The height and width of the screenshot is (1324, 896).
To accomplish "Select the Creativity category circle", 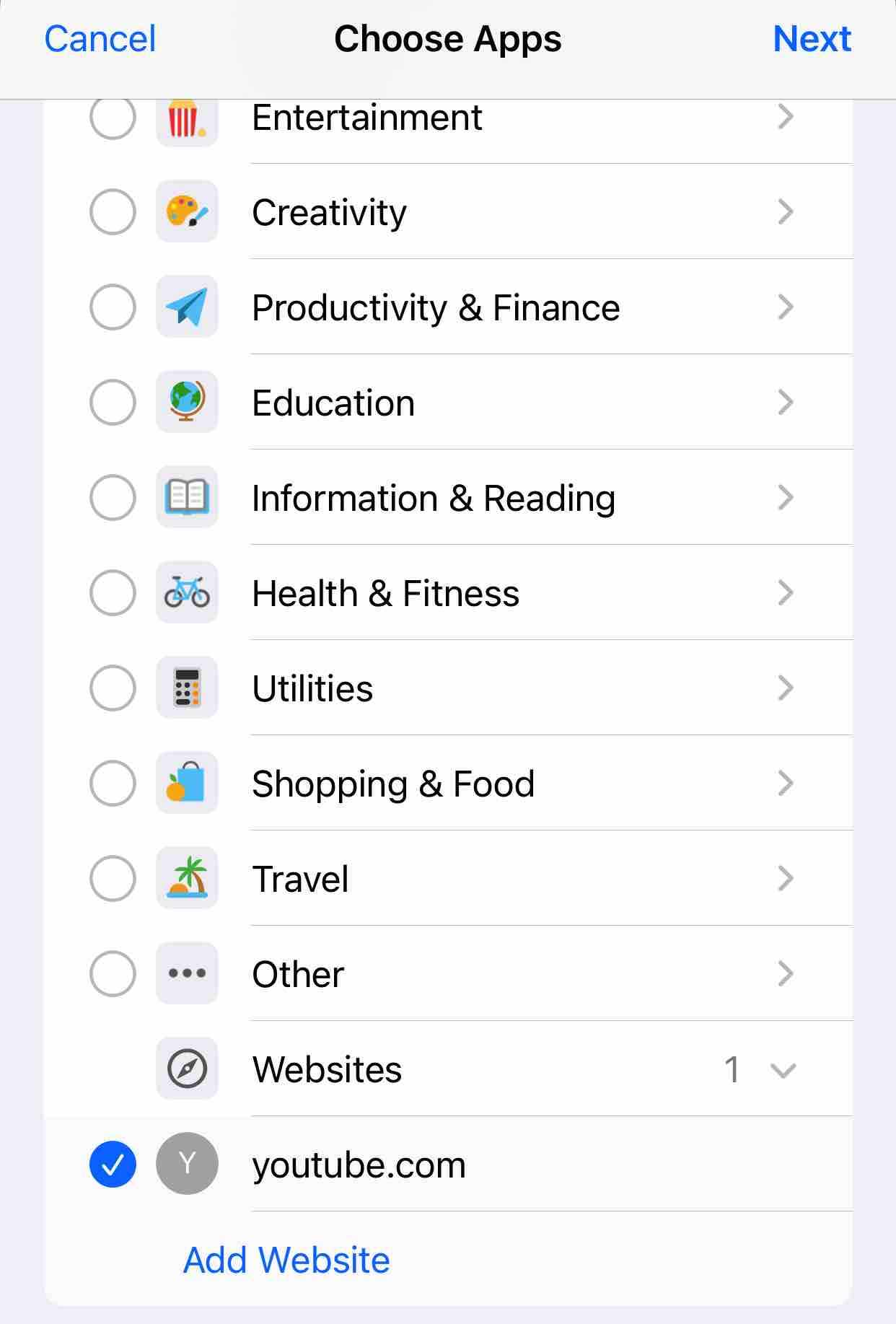I will [x=113, y=212].
